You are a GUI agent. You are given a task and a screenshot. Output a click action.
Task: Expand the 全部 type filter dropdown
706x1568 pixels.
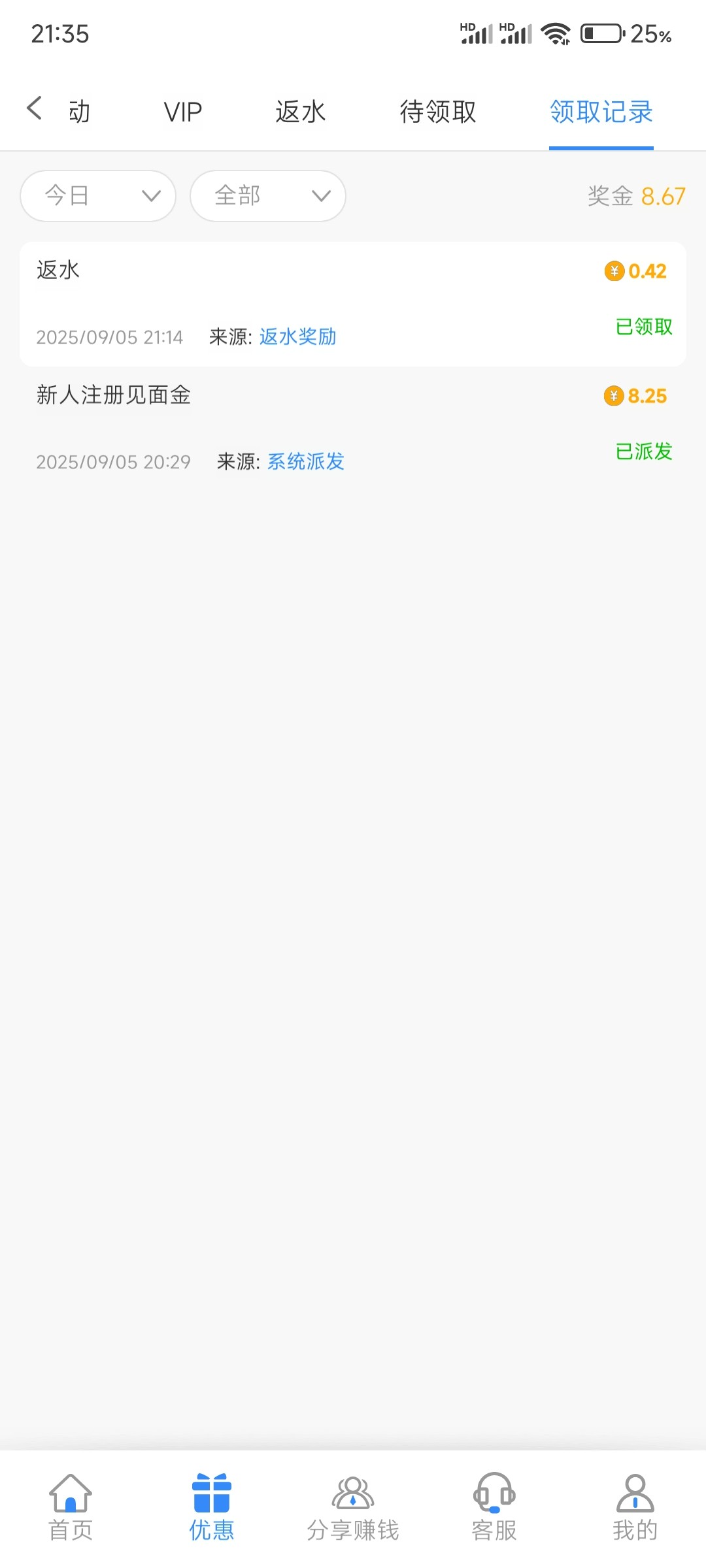tap(267, 196)
